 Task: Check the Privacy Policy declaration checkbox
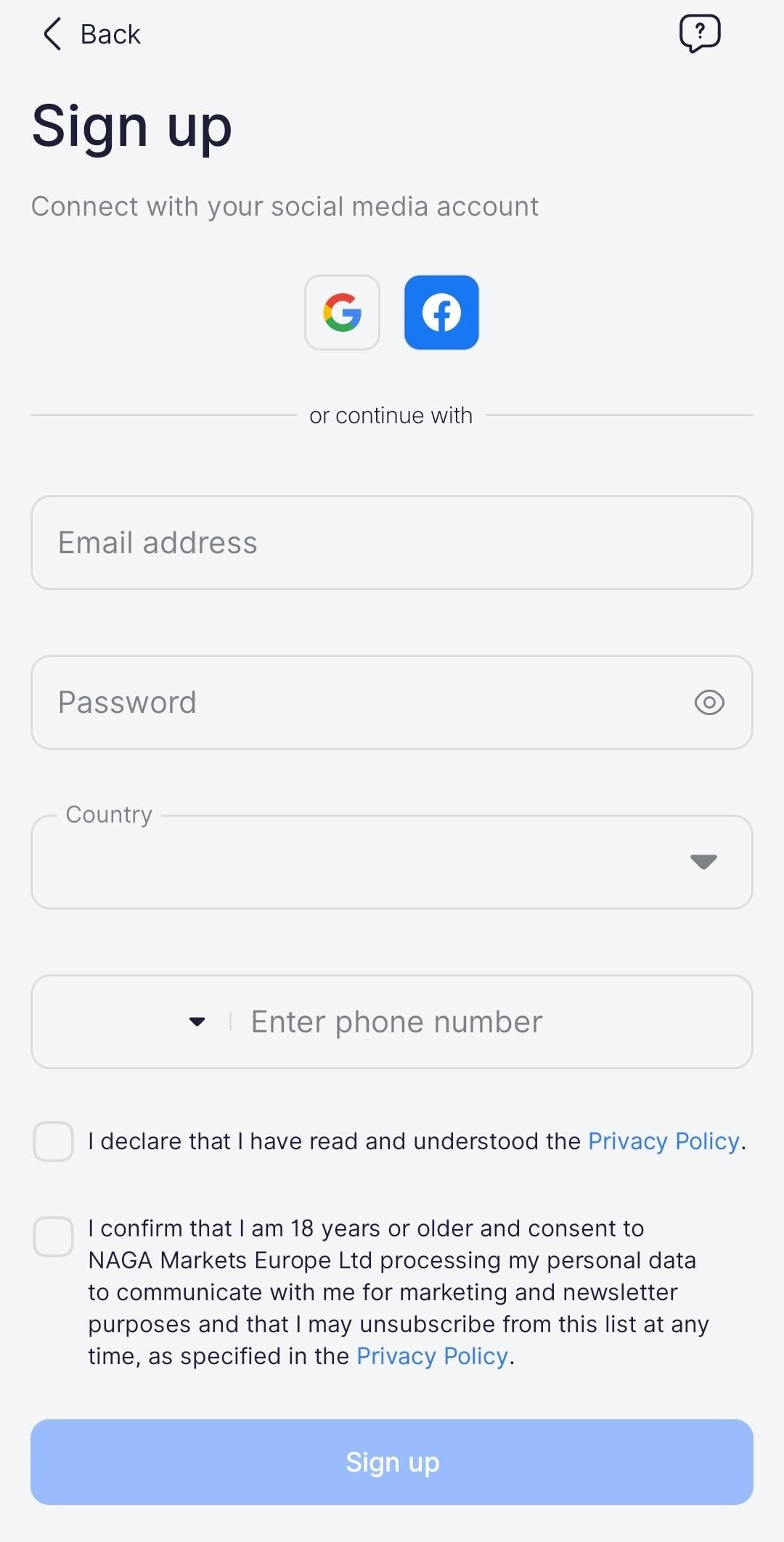52,1141
